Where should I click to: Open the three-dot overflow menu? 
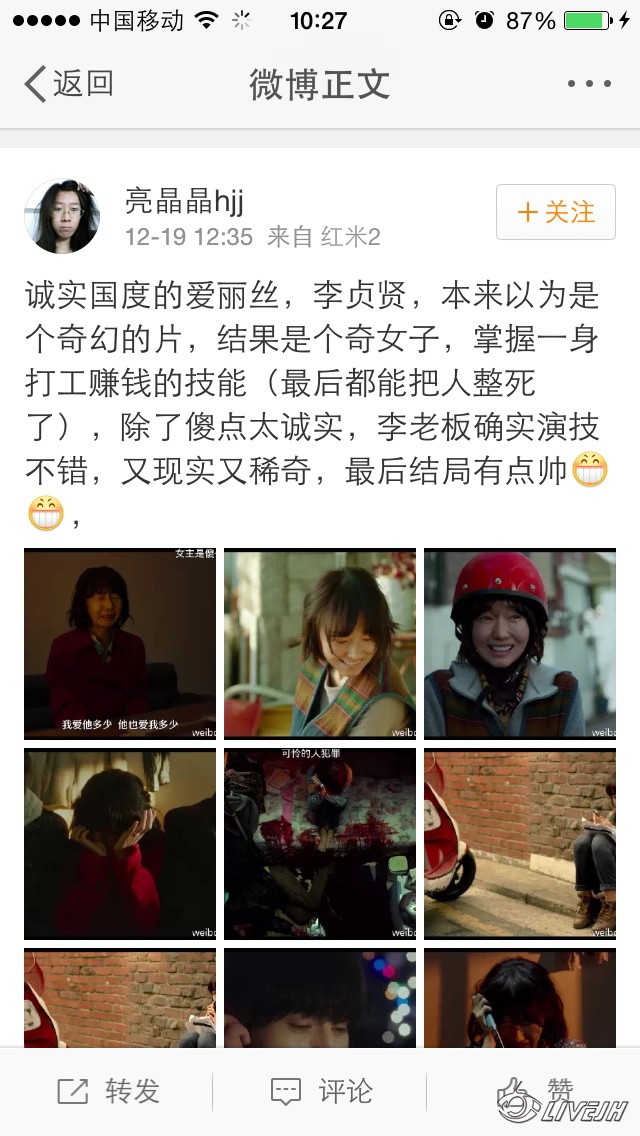click(x=589, y=84)
